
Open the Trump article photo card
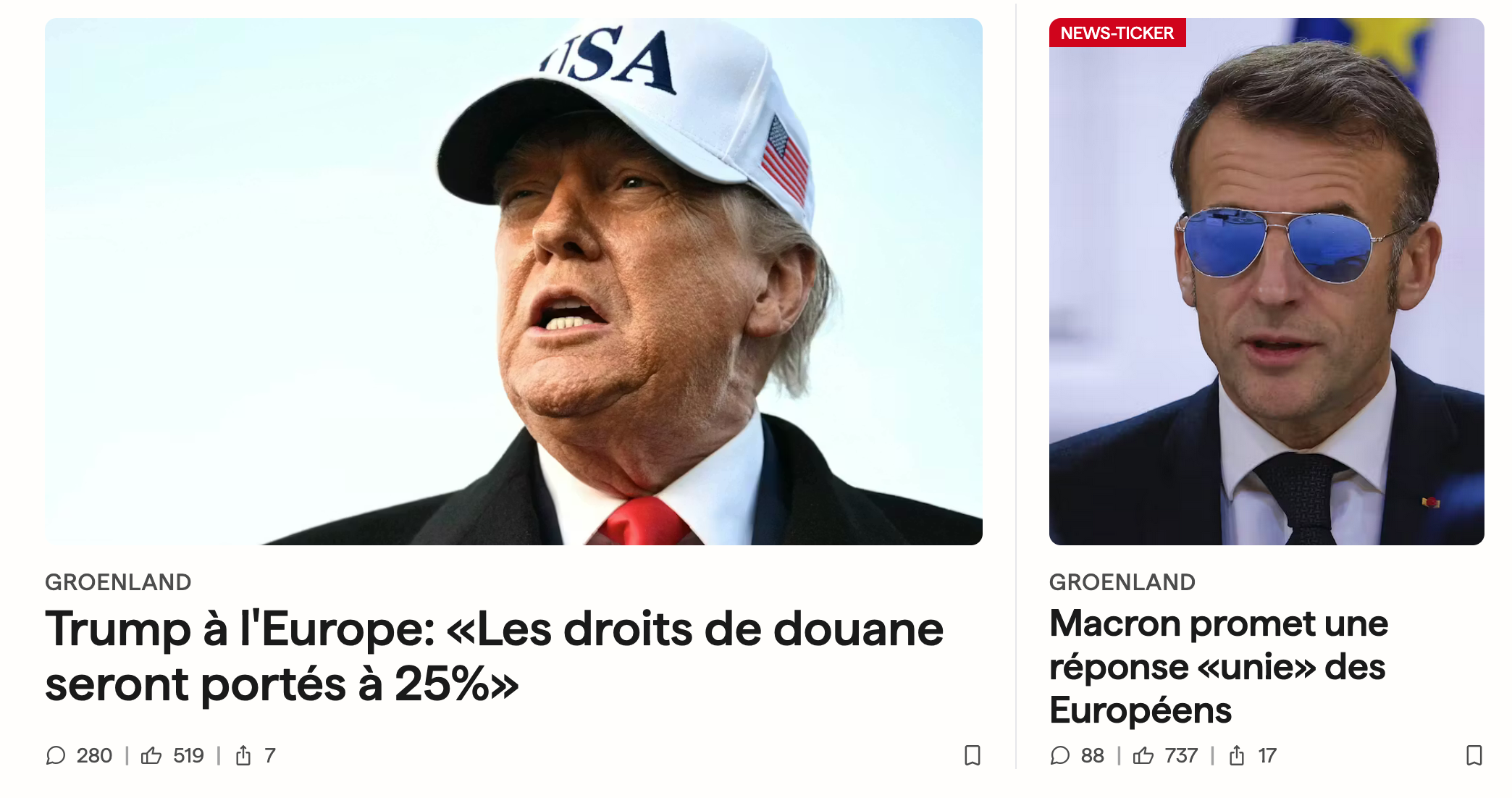pyautogui.click(x=513, y=281)
